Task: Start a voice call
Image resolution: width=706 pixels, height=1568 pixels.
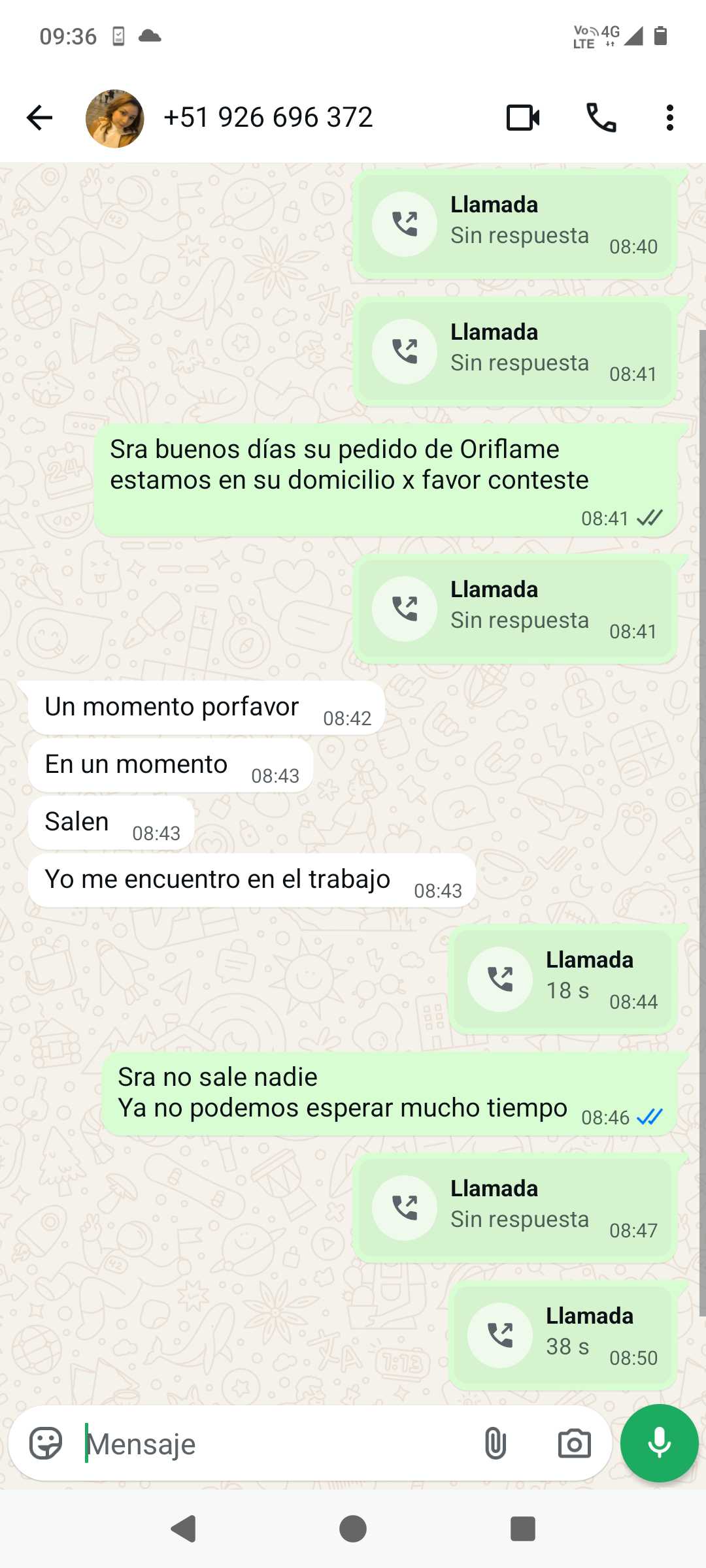Action: point(601,118)
